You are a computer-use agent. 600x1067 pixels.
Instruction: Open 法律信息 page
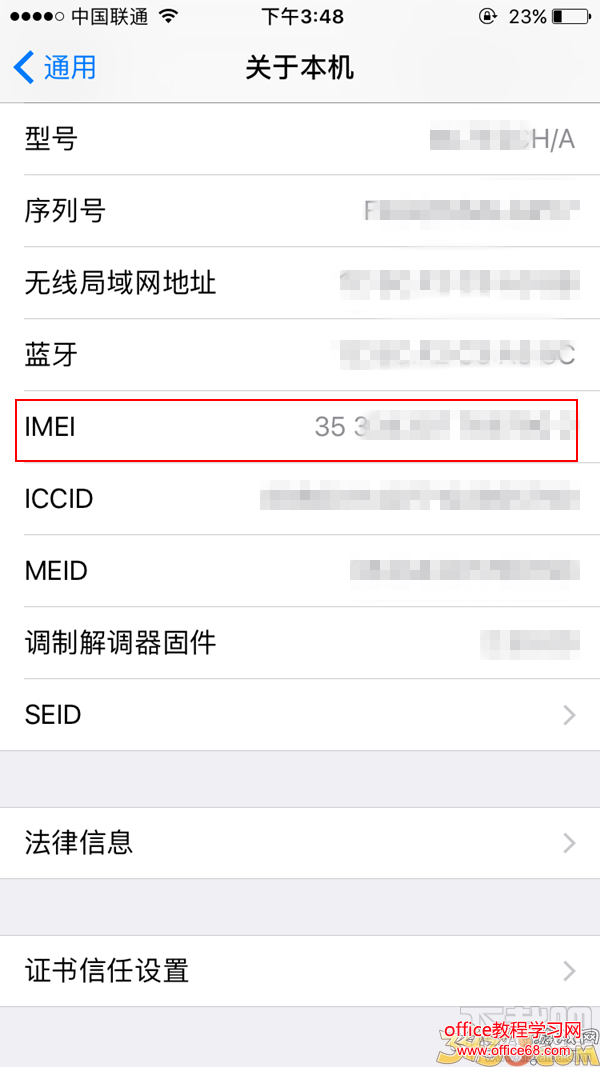pyautogui.click(x=300, y=843)
